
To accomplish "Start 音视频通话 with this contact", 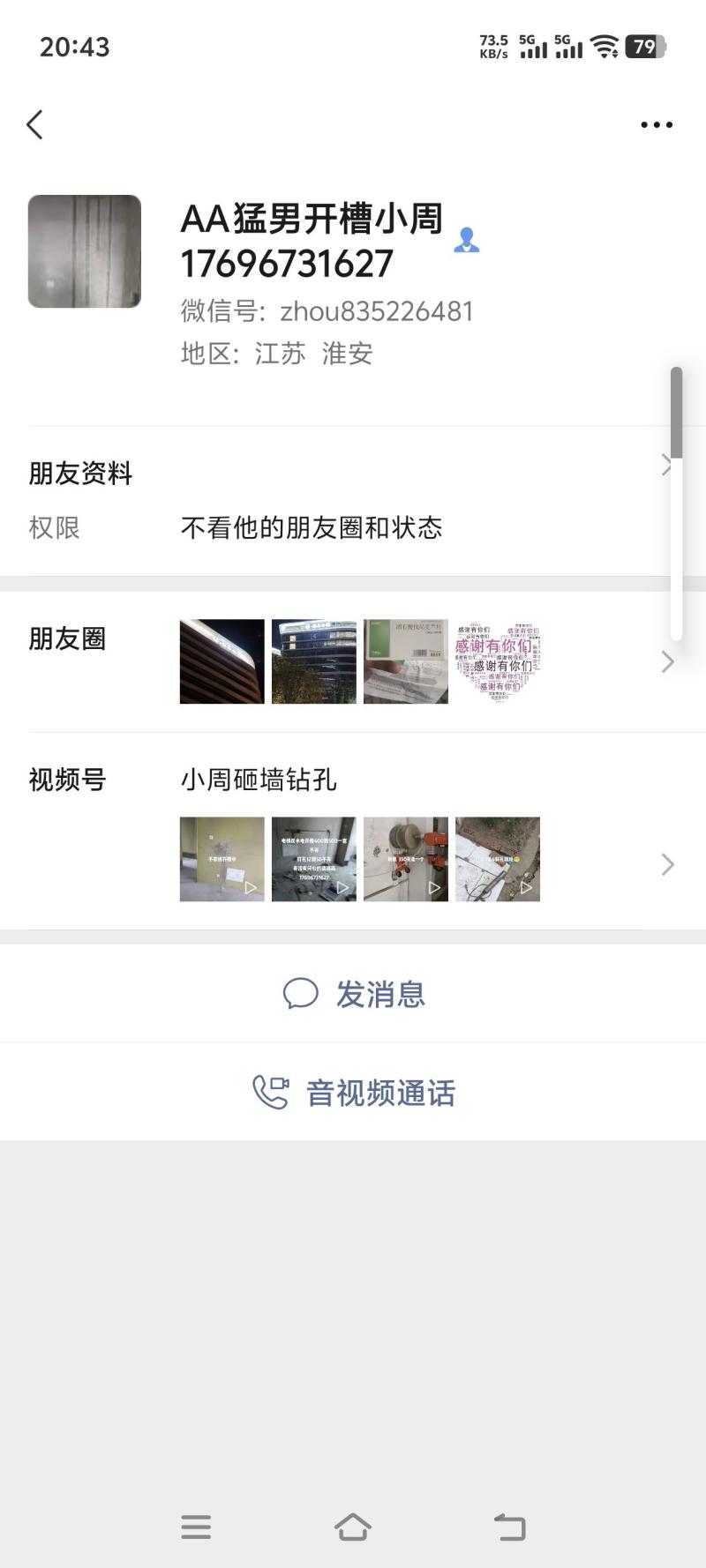I will tap(353, 1093).
